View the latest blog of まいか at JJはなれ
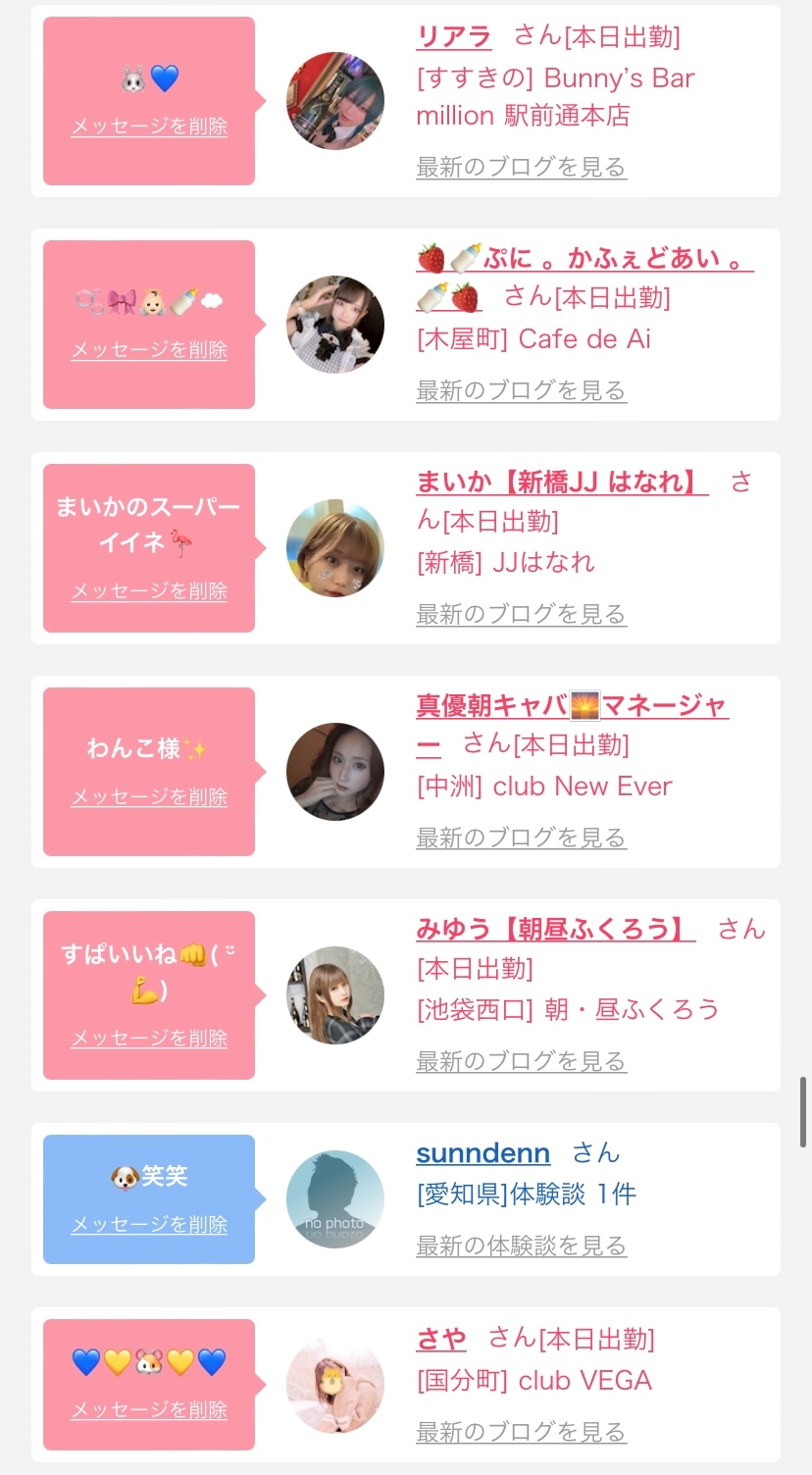This screenshot has height=1475, width=812. pos(521,615)
